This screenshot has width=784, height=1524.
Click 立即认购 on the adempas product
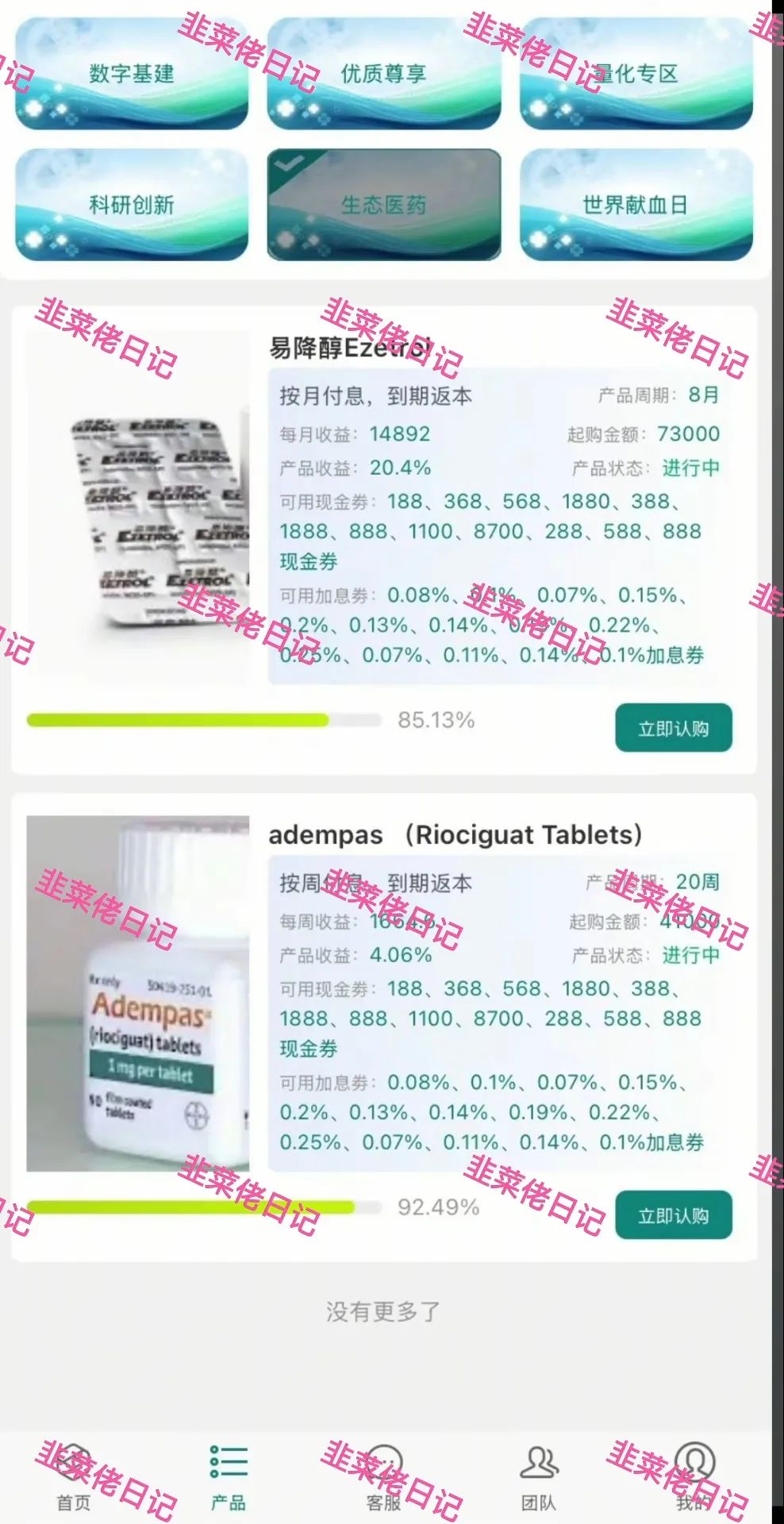673,1216
